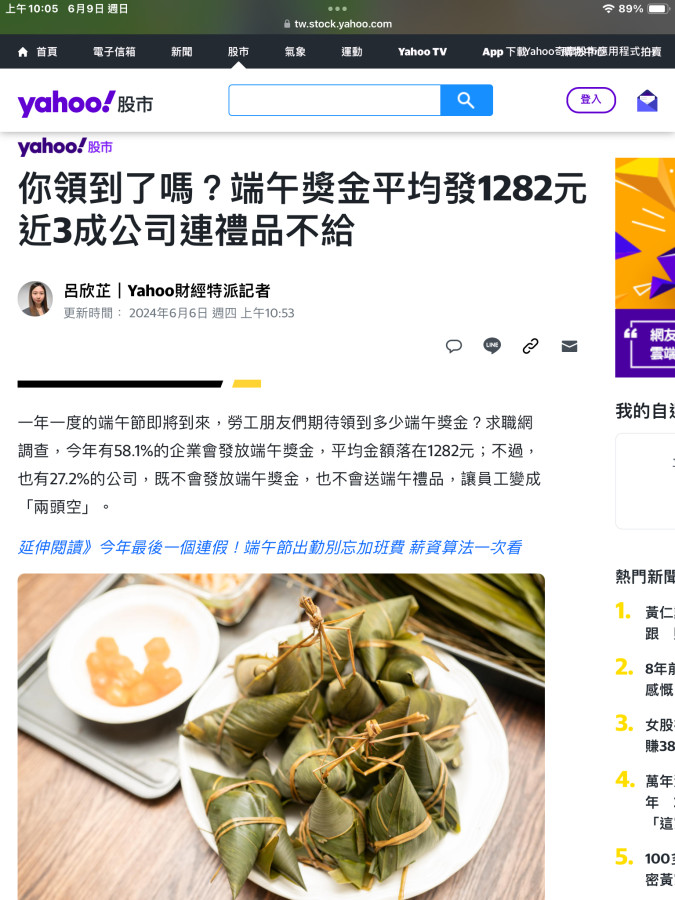The height and width of the screenshot is (900, 675).
Task: Go to 電子信箱 in top bar
Action: pos(113,52)
